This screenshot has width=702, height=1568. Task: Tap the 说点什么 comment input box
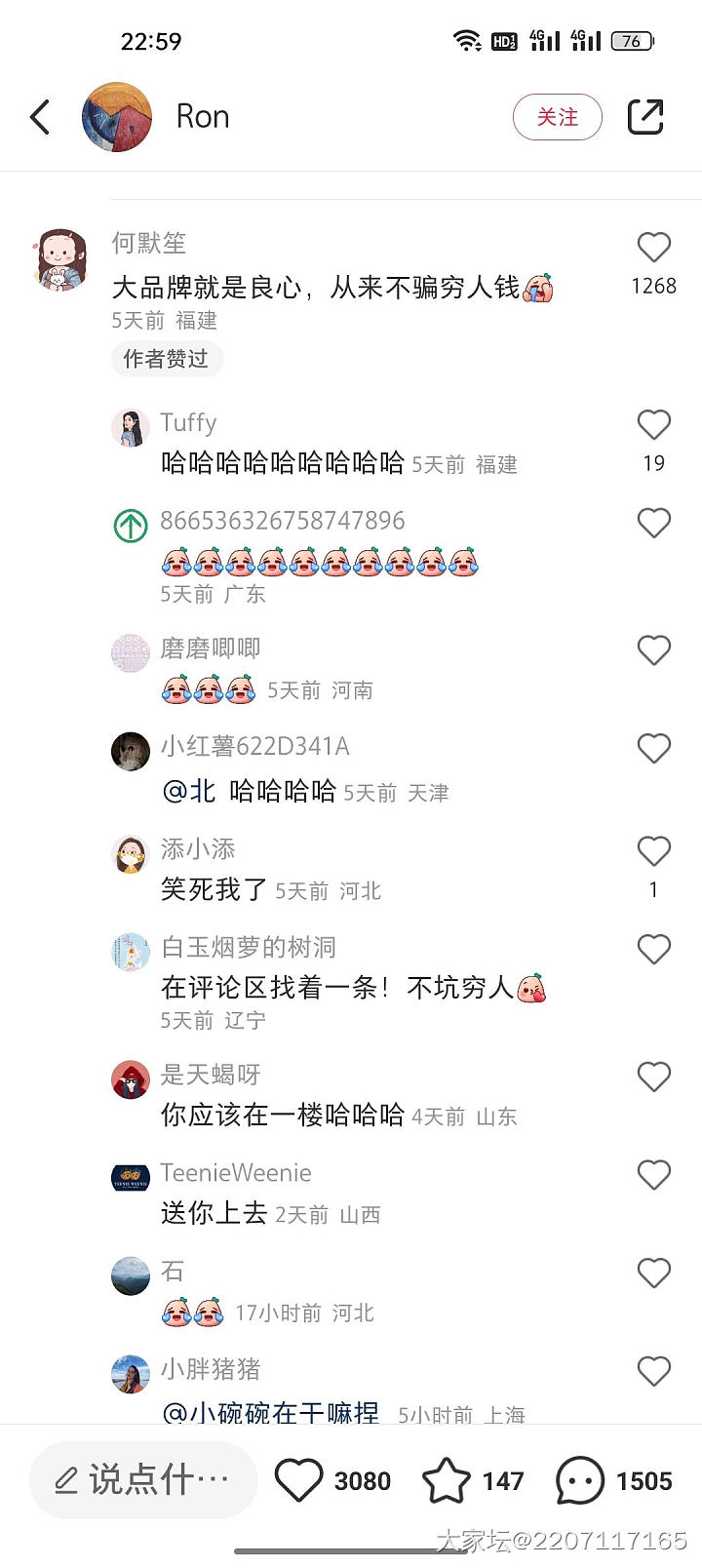[x=143, y=1480]
